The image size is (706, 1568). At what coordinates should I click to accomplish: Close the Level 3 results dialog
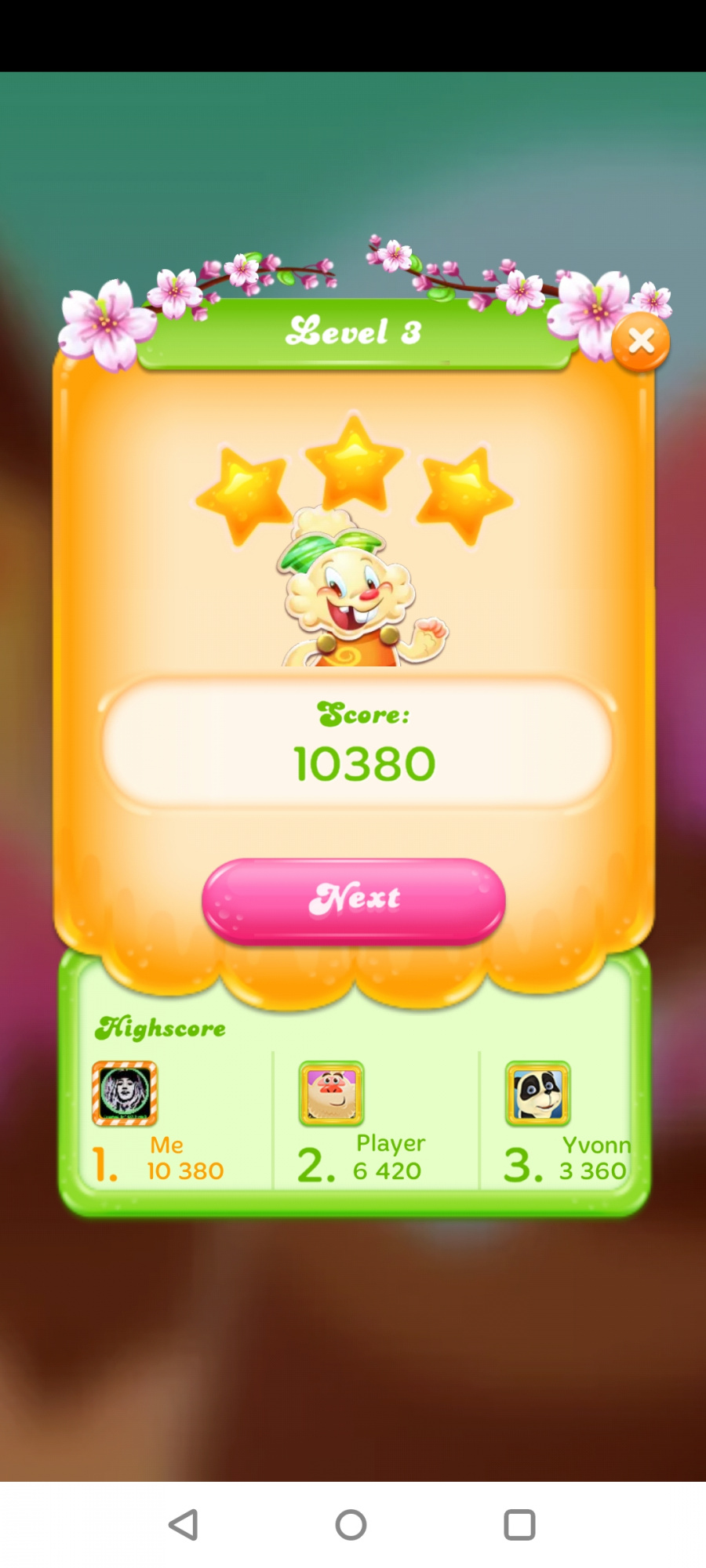(641, 341)
